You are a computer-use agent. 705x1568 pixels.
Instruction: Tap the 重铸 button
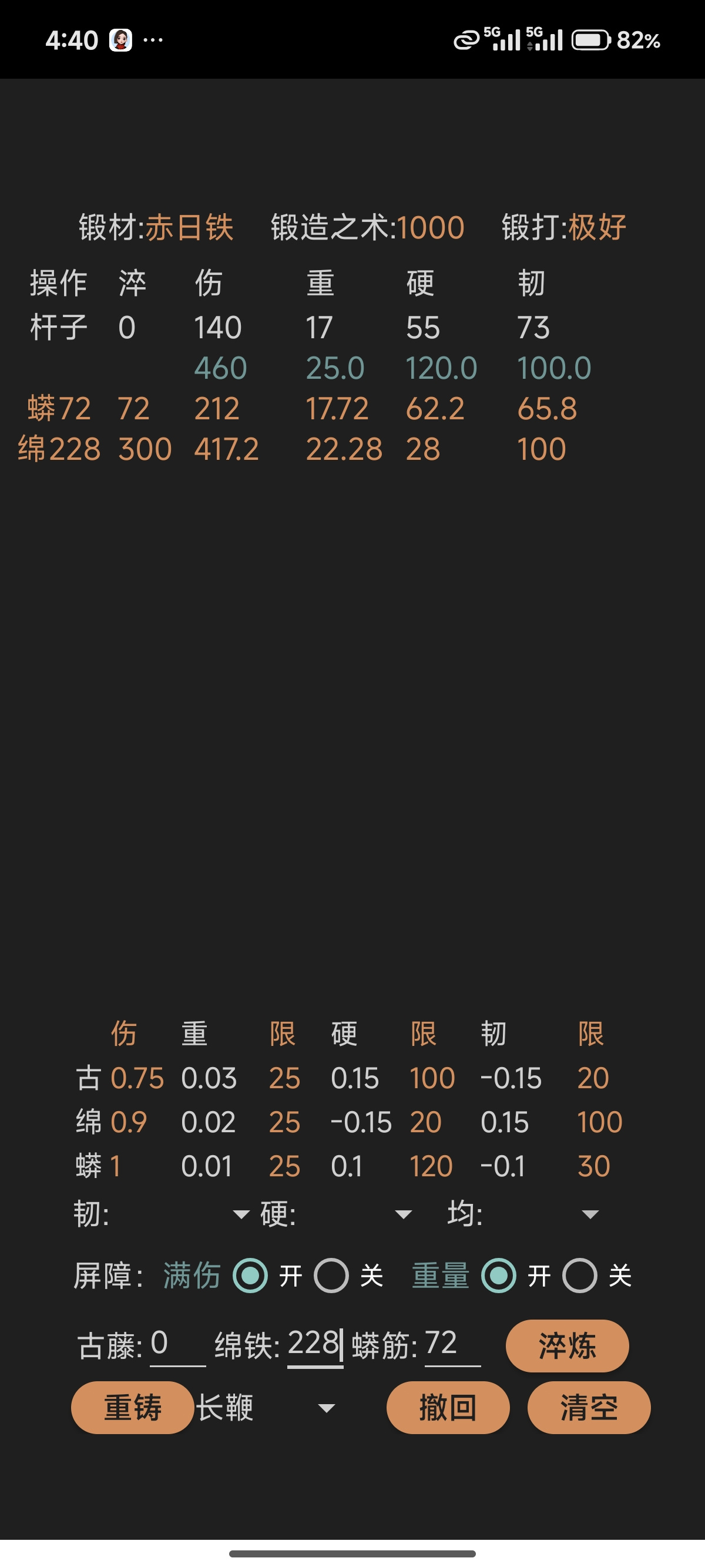click(x=133, y=1407)
